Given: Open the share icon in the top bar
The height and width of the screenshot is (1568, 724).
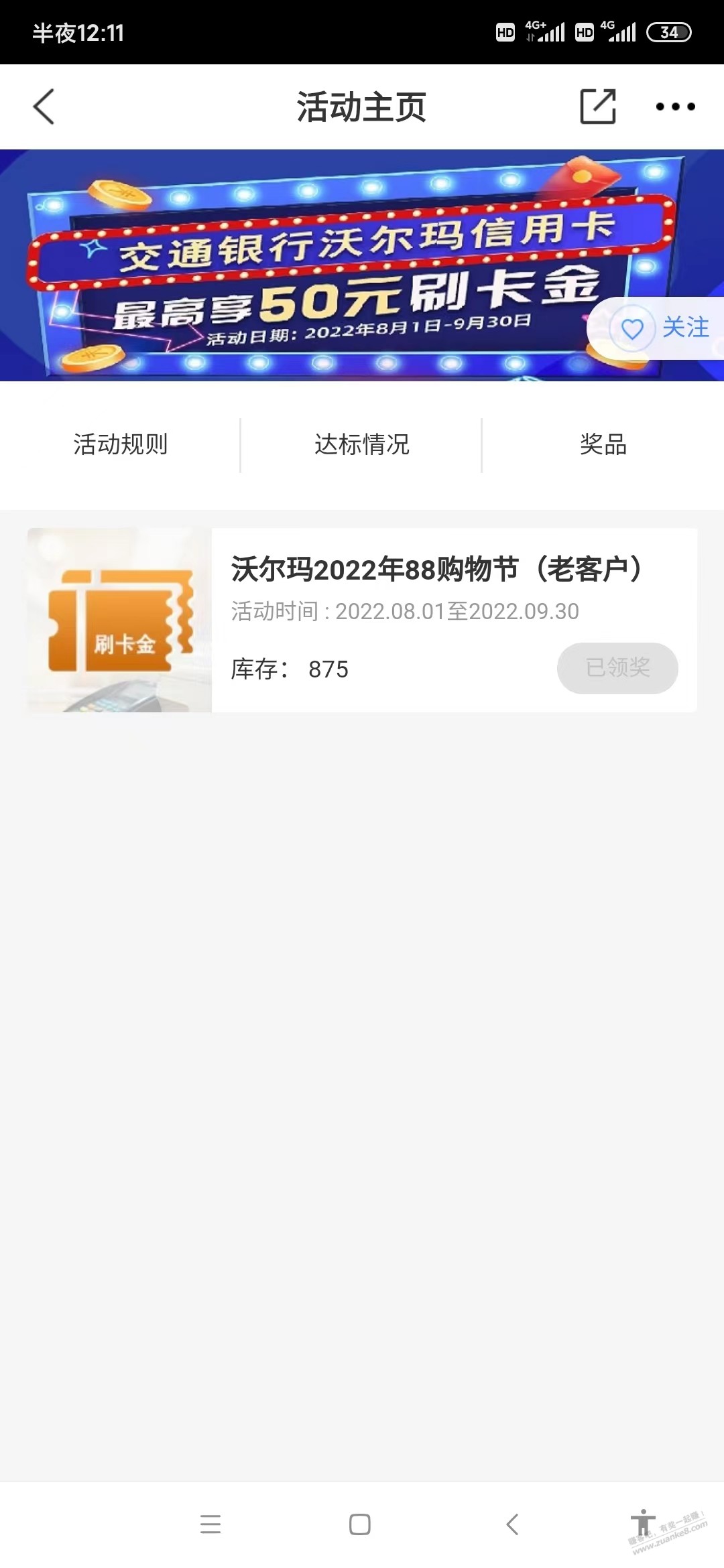Looking at the screenshot, I should 599,107.
